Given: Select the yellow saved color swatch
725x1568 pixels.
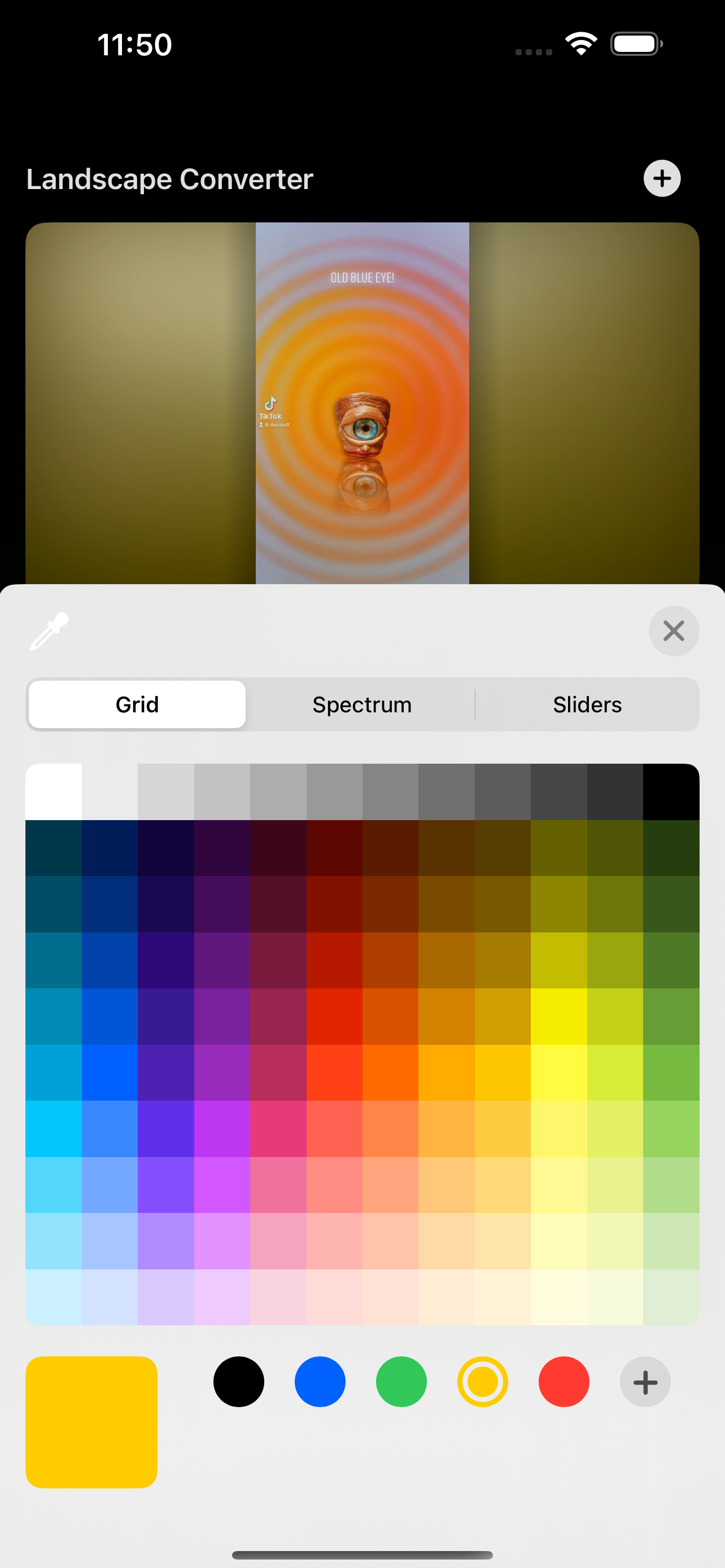Looking at the screenshot, I should 482,1382.
